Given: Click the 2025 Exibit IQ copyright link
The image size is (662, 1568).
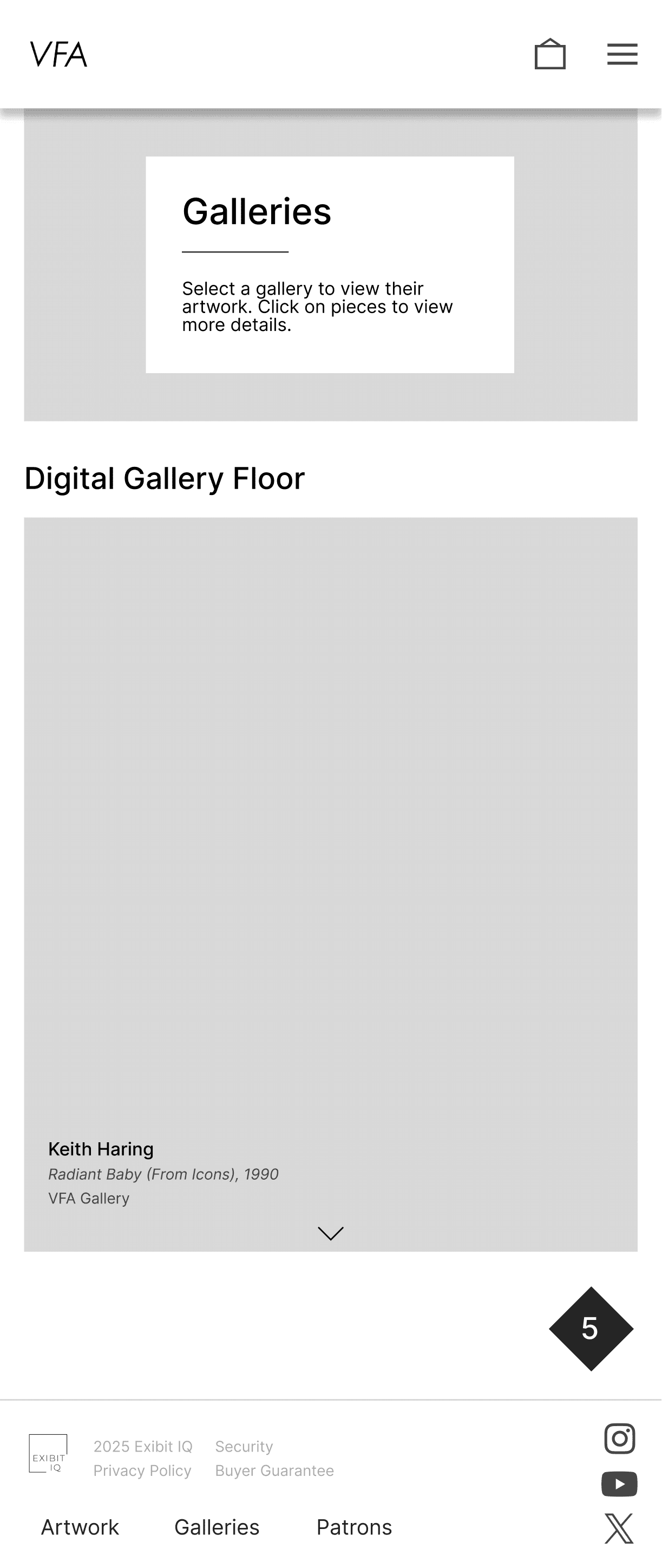Looking at the screenshot, I should (143, 1447).
